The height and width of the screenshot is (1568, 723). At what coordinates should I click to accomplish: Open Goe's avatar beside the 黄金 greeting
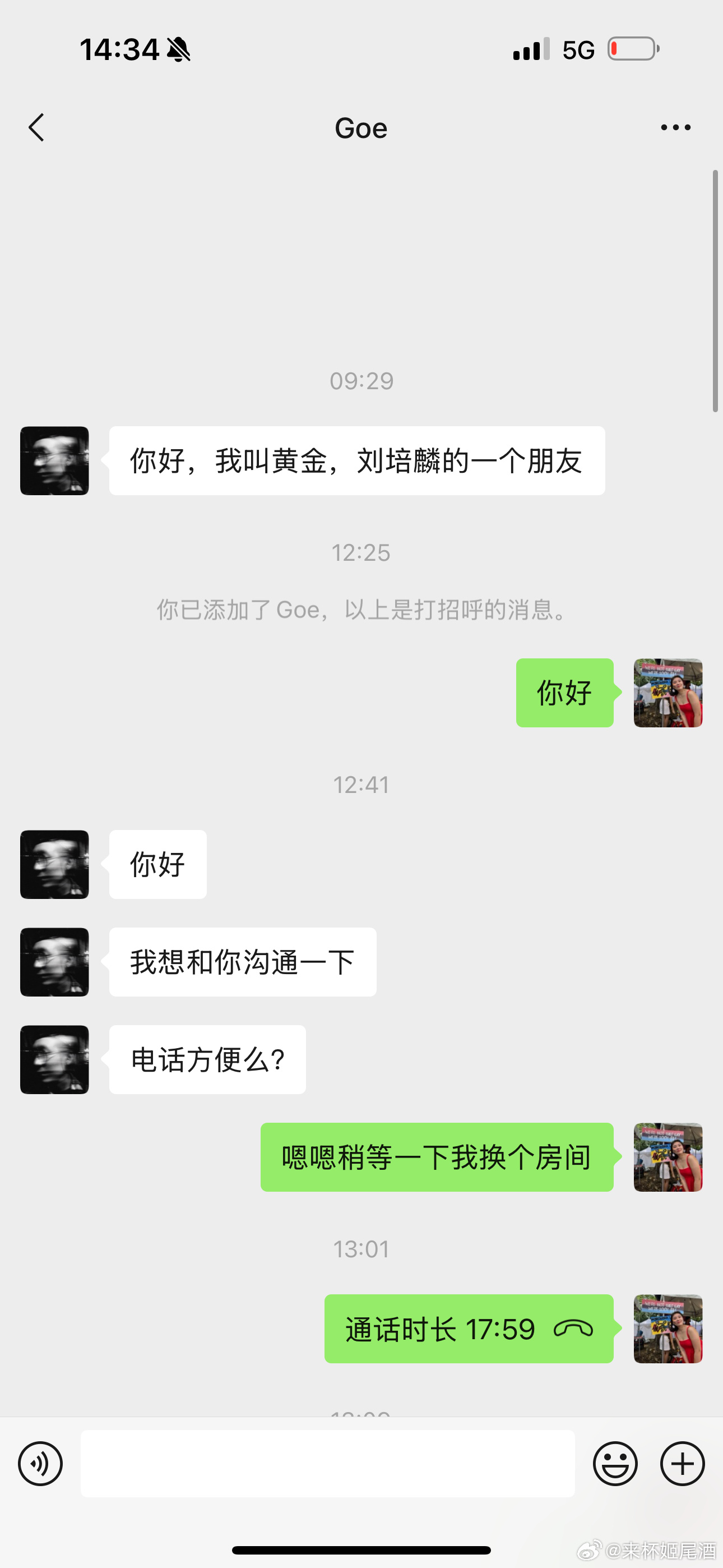(55, 461)
